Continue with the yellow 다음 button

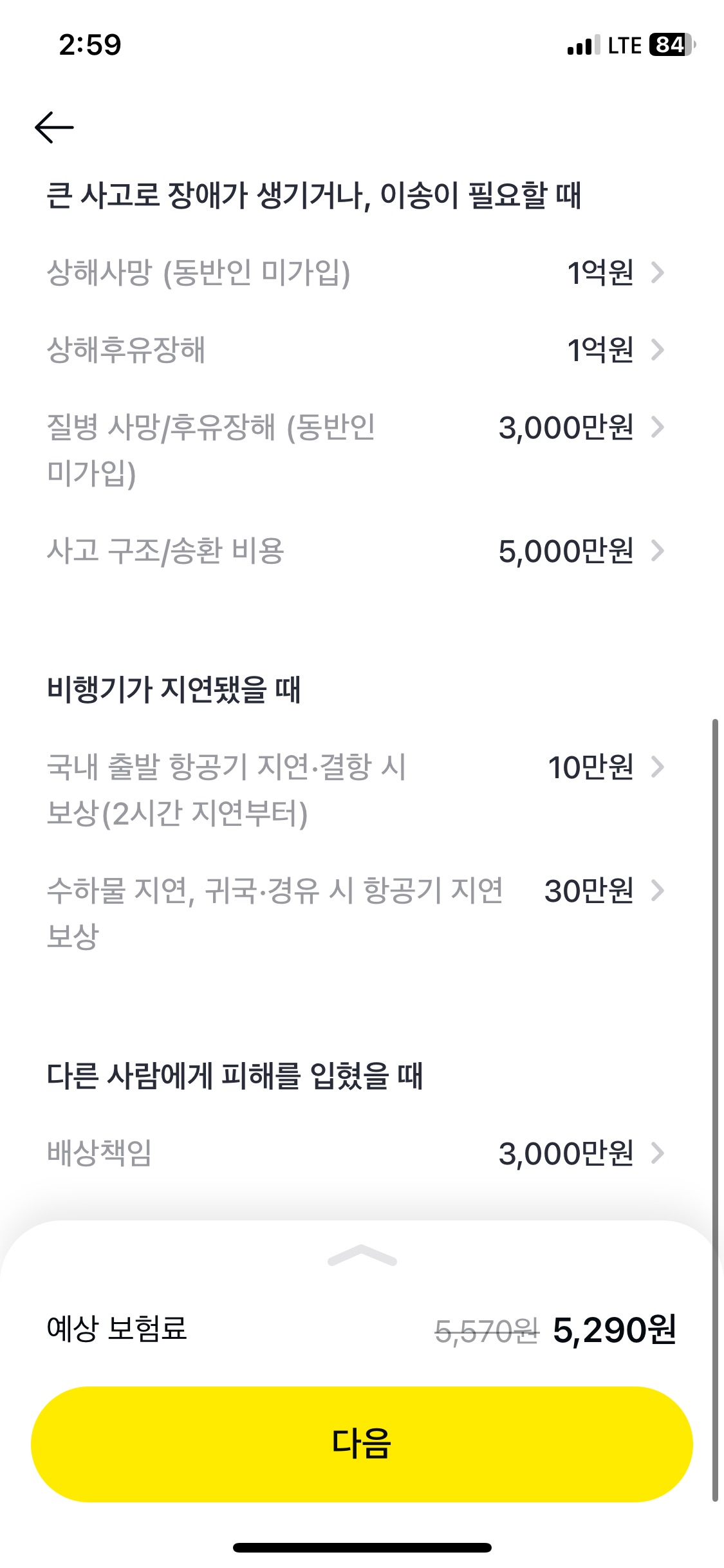[x=362, y=1444]
